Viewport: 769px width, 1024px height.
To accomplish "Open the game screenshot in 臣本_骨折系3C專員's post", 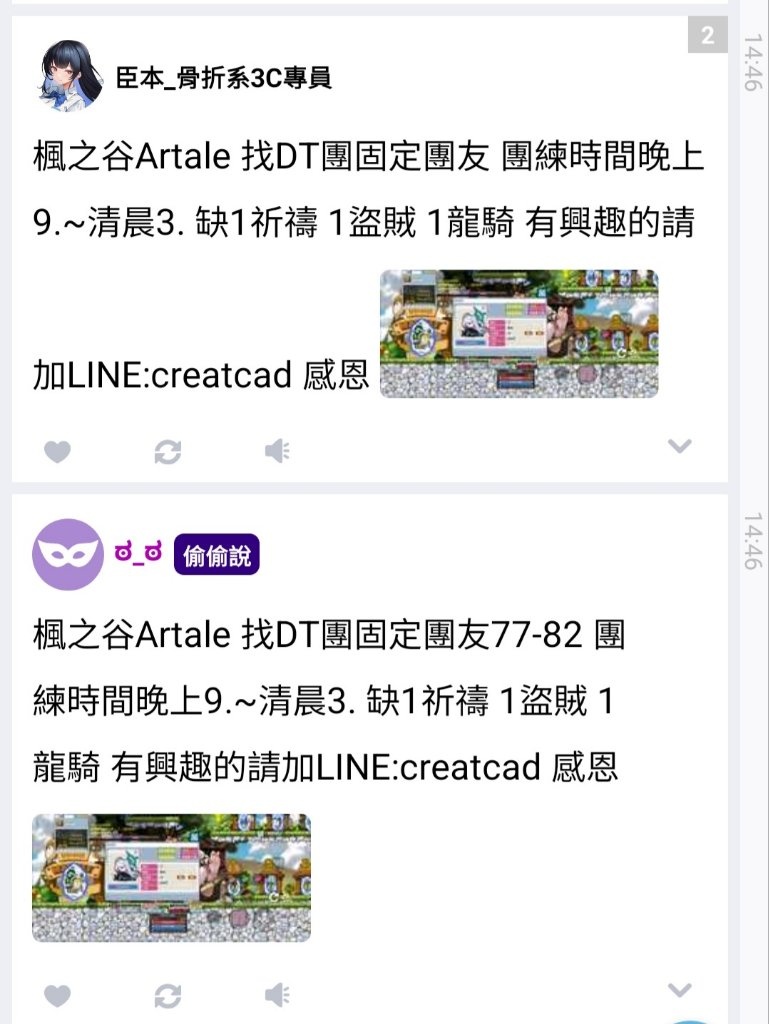I will pyautogui.click(x=519, y=334).
